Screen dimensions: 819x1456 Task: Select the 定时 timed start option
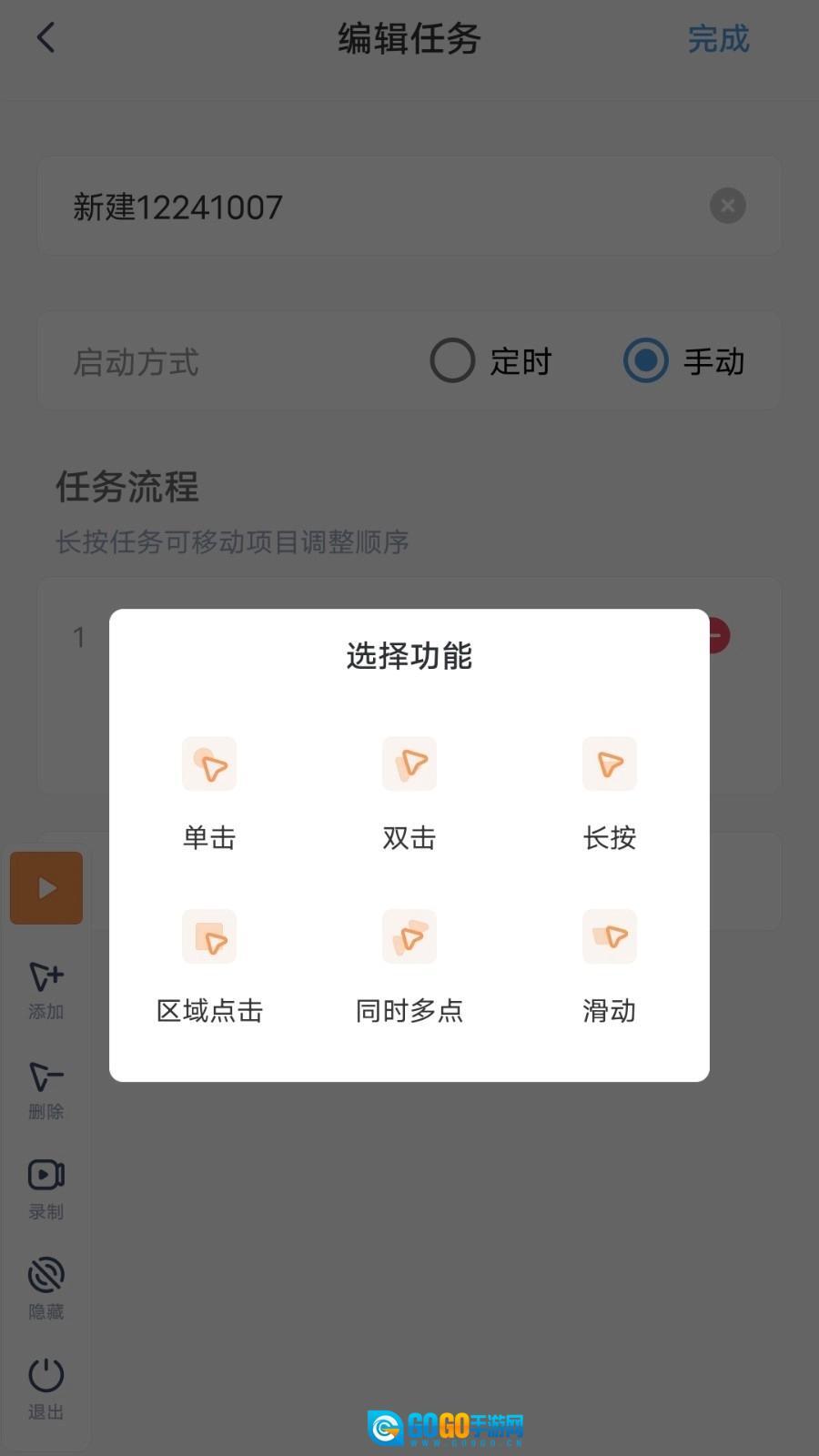pyautogui.click(x=453, y=360)
